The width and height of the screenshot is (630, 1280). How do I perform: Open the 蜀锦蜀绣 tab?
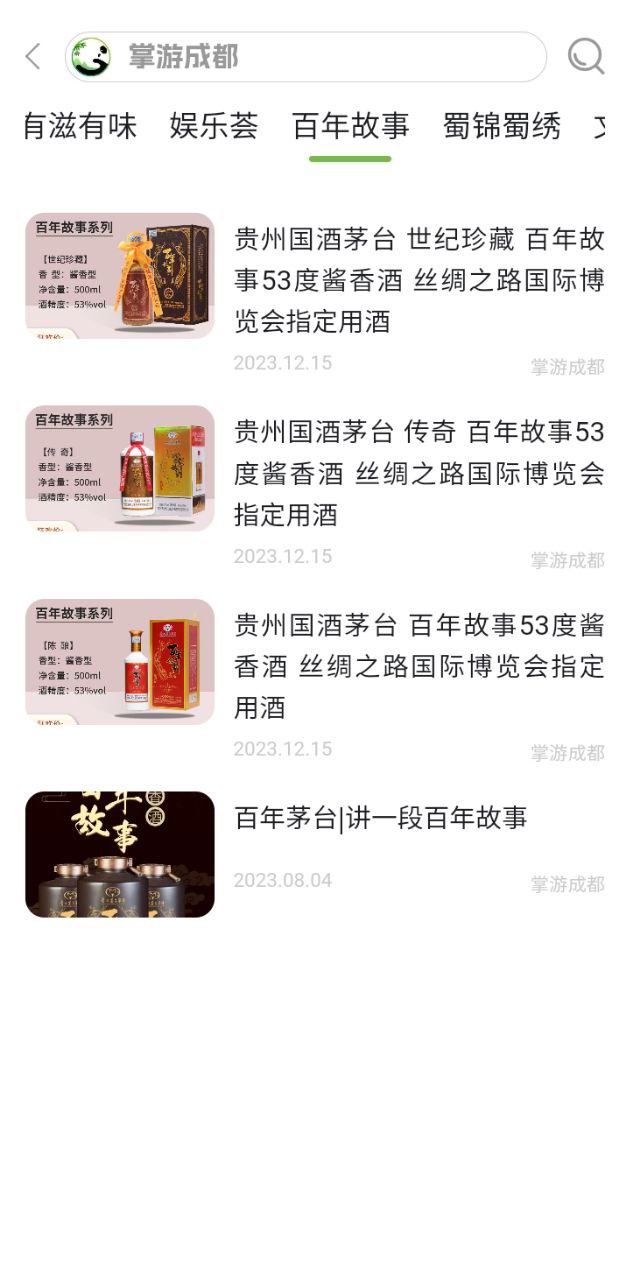tap(501, 127)
